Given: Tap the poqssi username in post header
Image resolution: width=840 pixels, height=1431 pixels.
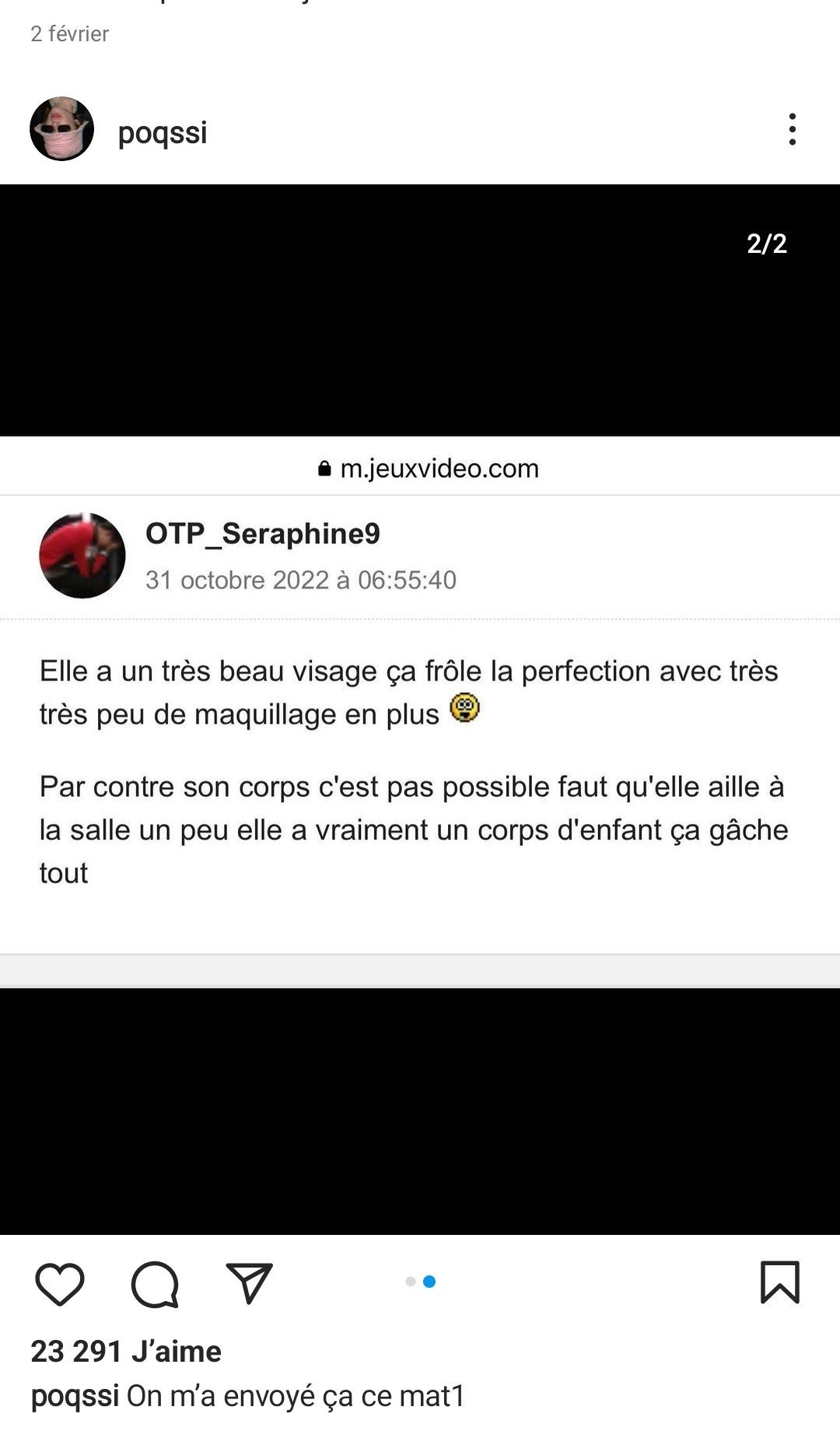Looking at the screenshot, I should pyautogui.click(x=163, y=132).
